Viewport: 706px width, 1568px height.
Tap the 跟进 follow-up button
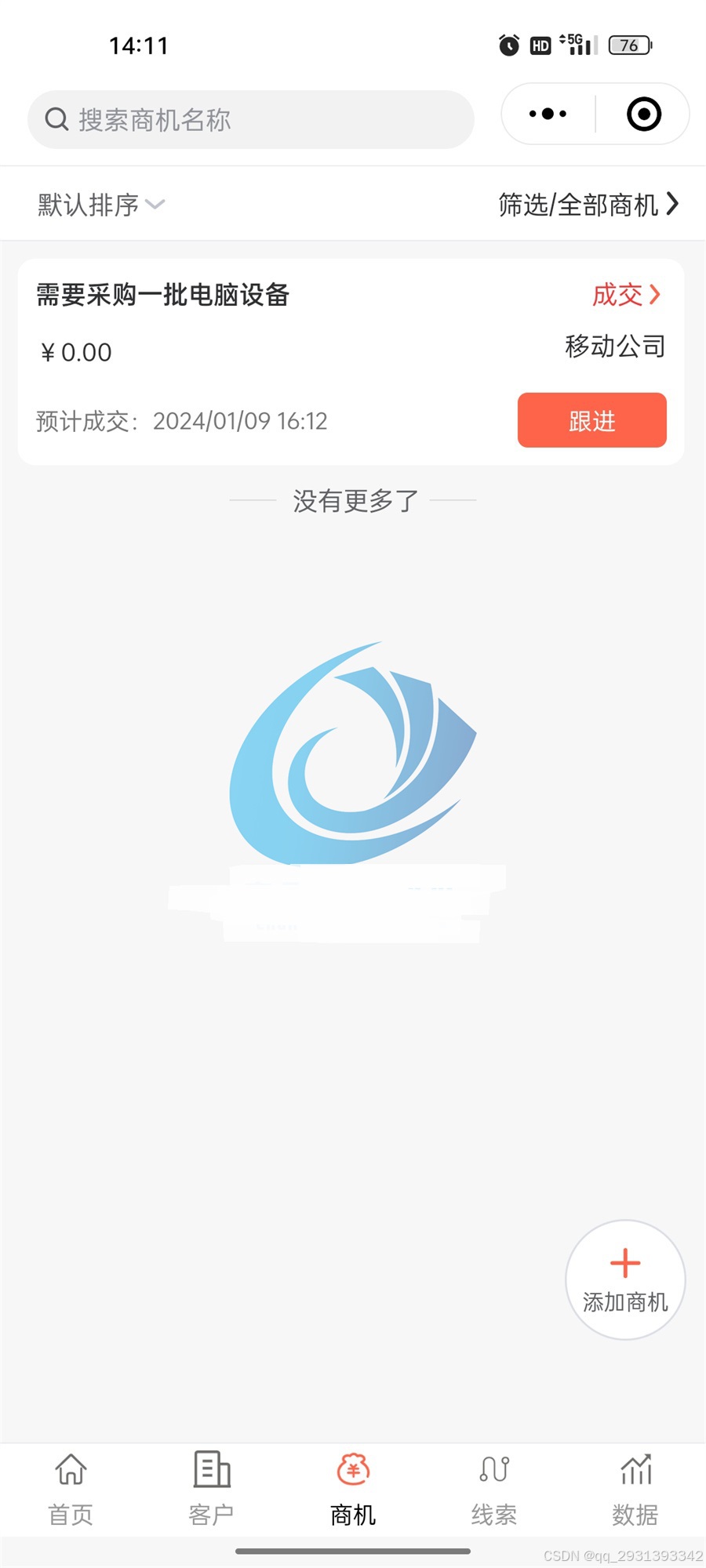point(591,421)
